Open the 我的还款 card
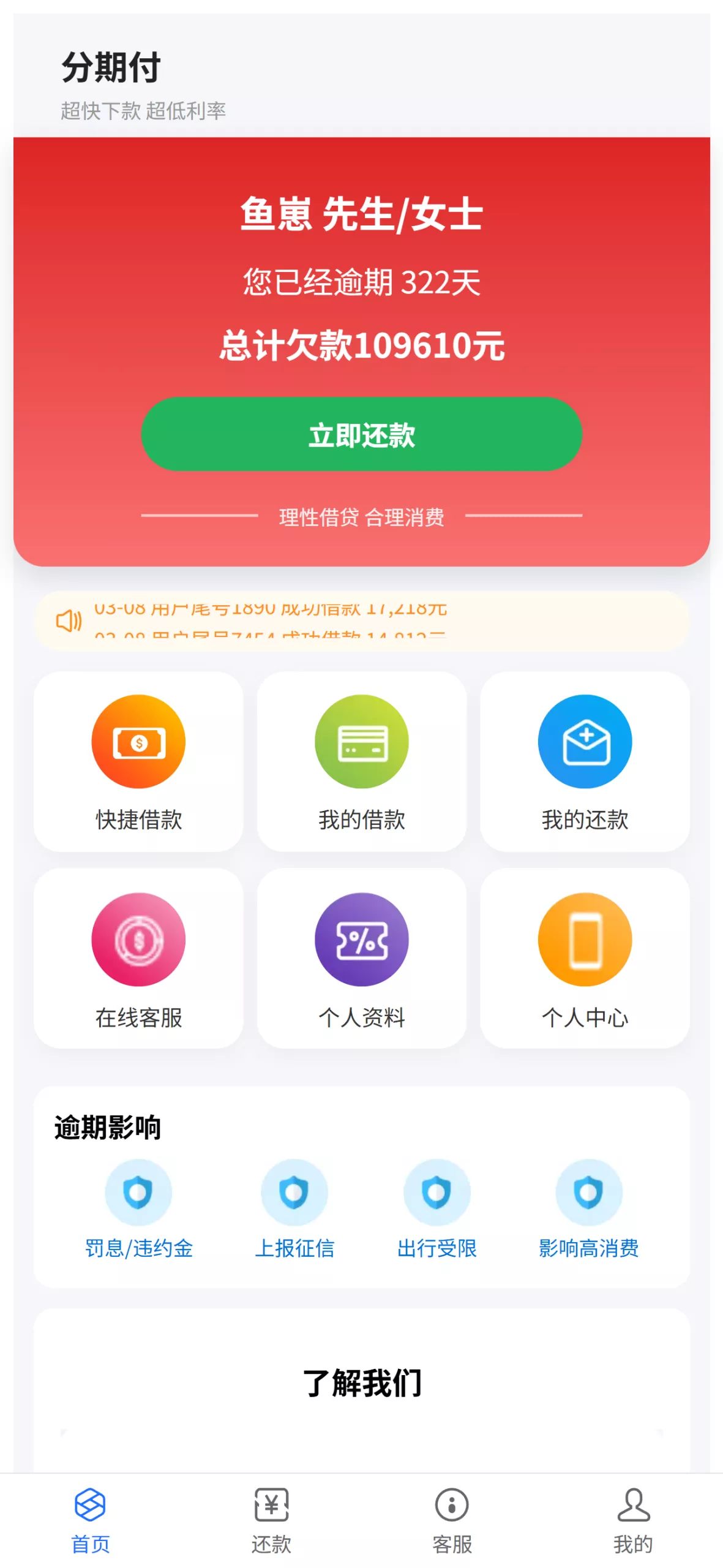723x1568 pixels. 585,761
